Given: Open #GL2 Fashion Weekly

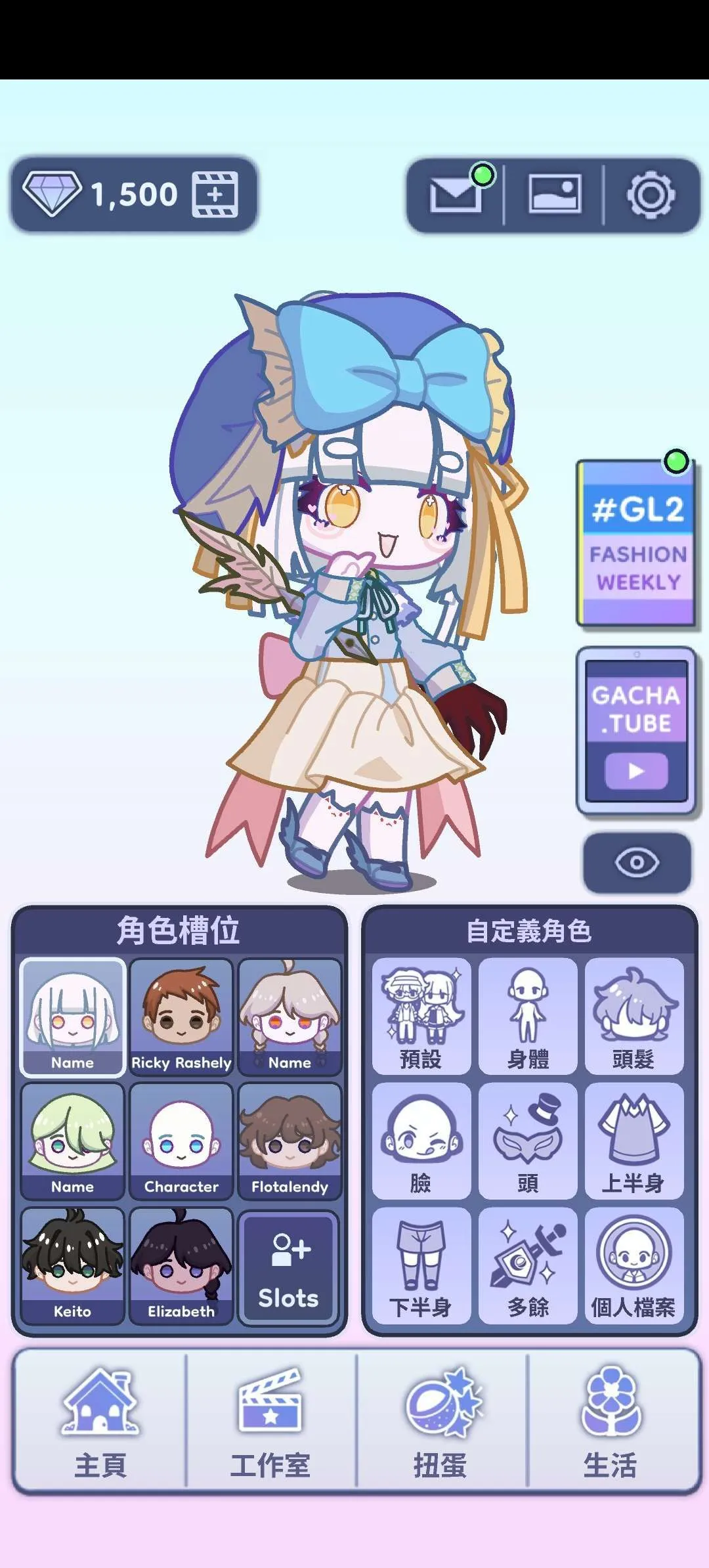Looking at the screenshot, I should click(635, 544).
